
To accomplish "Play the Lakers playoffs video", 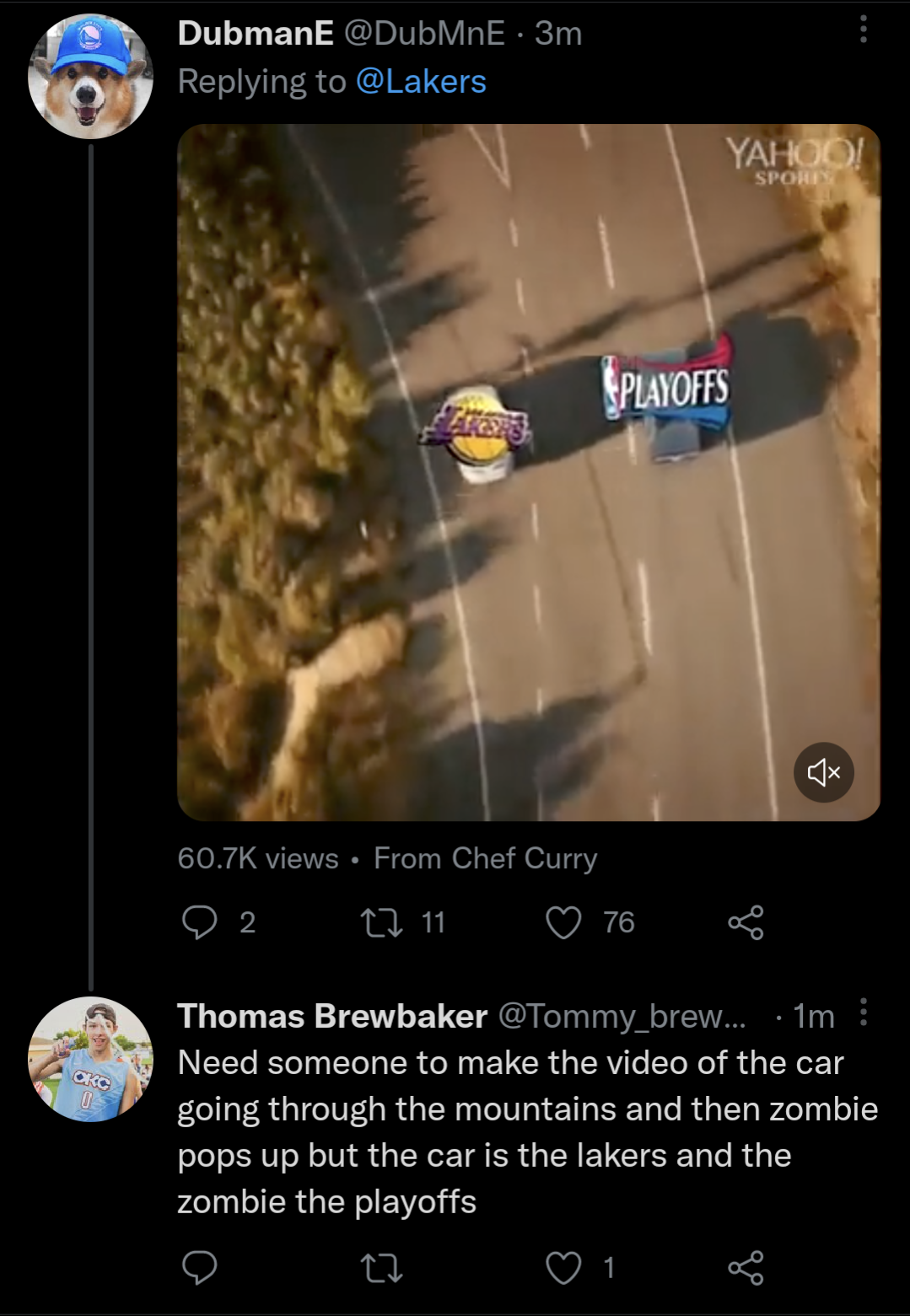I will tap(528, 472).
